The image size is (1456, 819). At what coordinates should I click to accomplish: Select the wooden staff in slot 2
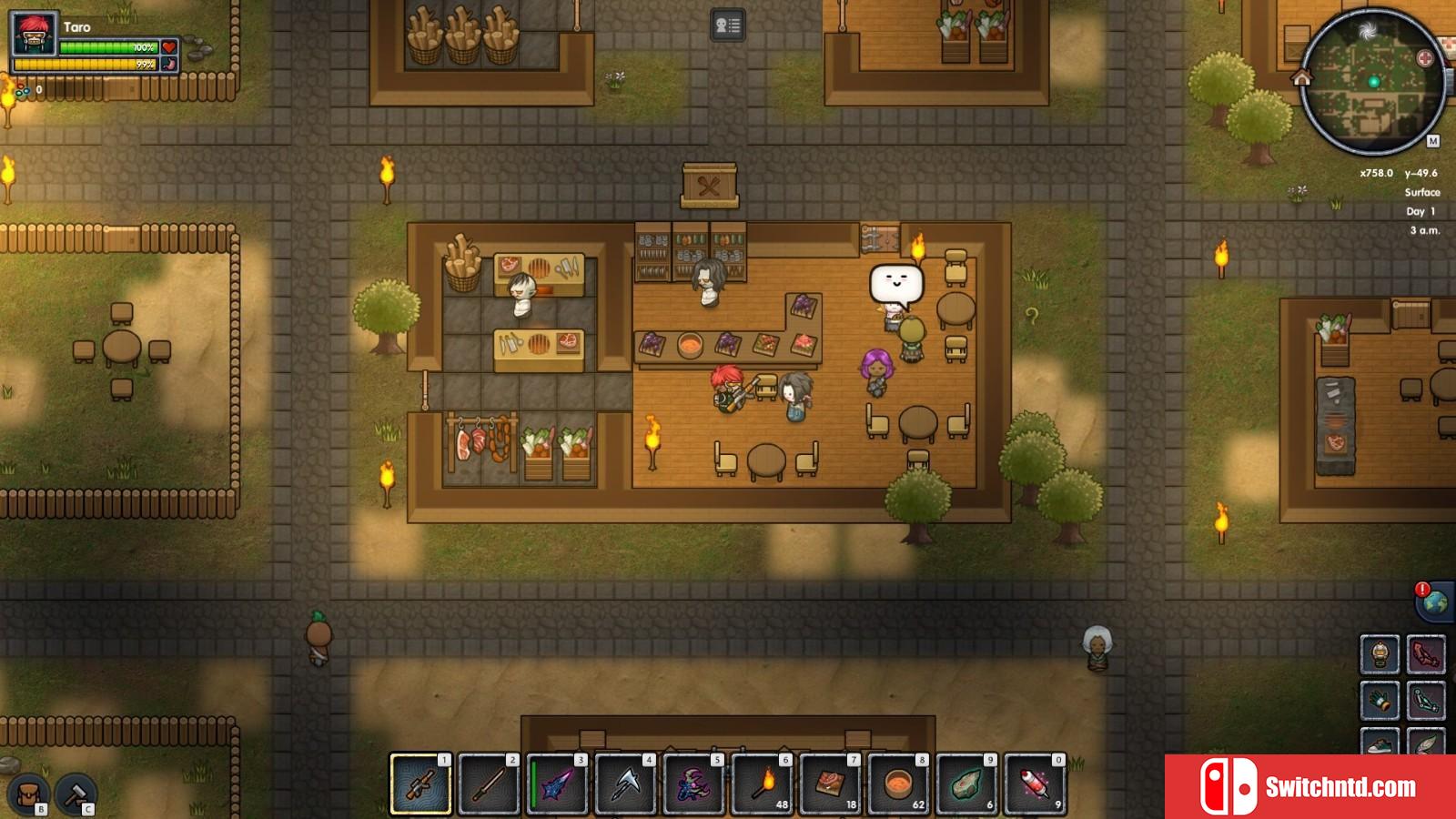pos(489,784)
